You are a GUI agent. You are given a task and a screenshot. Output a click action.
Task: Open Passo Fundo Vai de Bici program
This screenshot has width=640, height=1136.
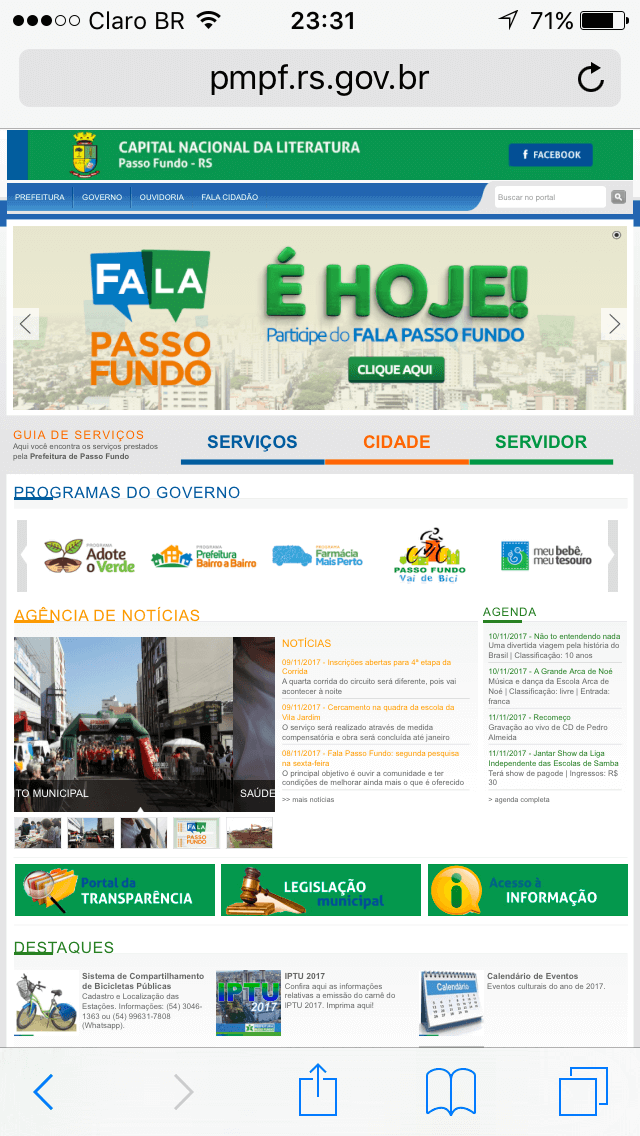(430, 555)
